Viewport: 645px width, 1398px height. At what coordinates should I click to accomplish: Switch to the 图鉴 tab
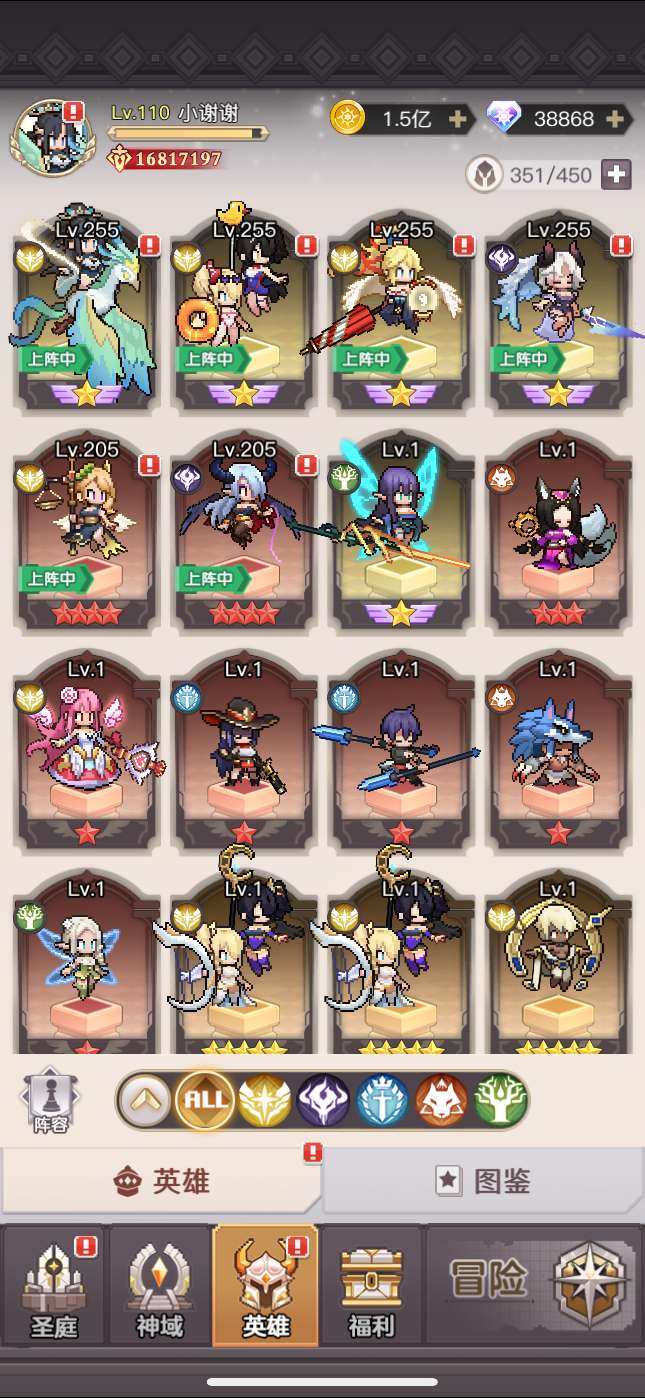[483, 1181]
